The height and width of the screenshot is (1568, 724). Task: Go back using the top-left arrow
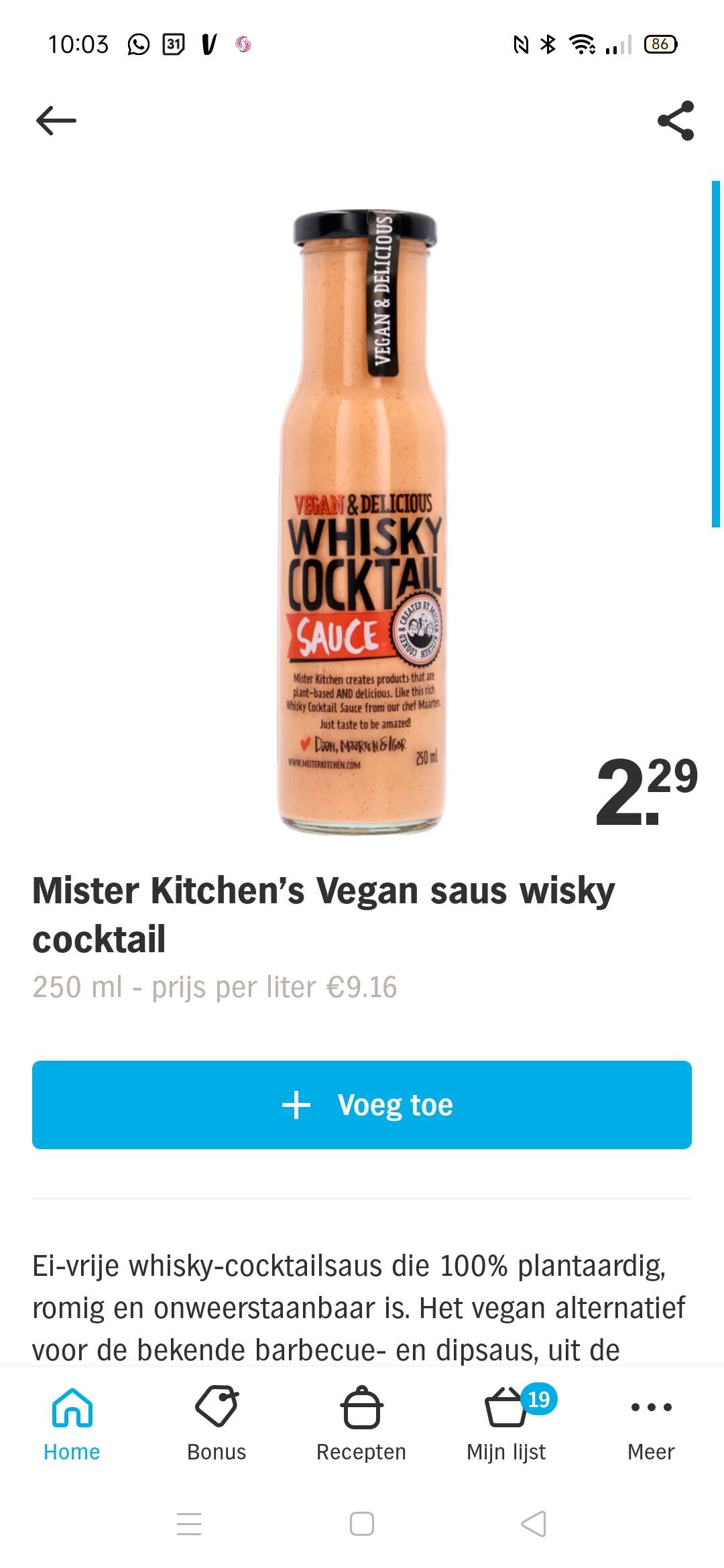pyautogui.click(x=56, y=121)
